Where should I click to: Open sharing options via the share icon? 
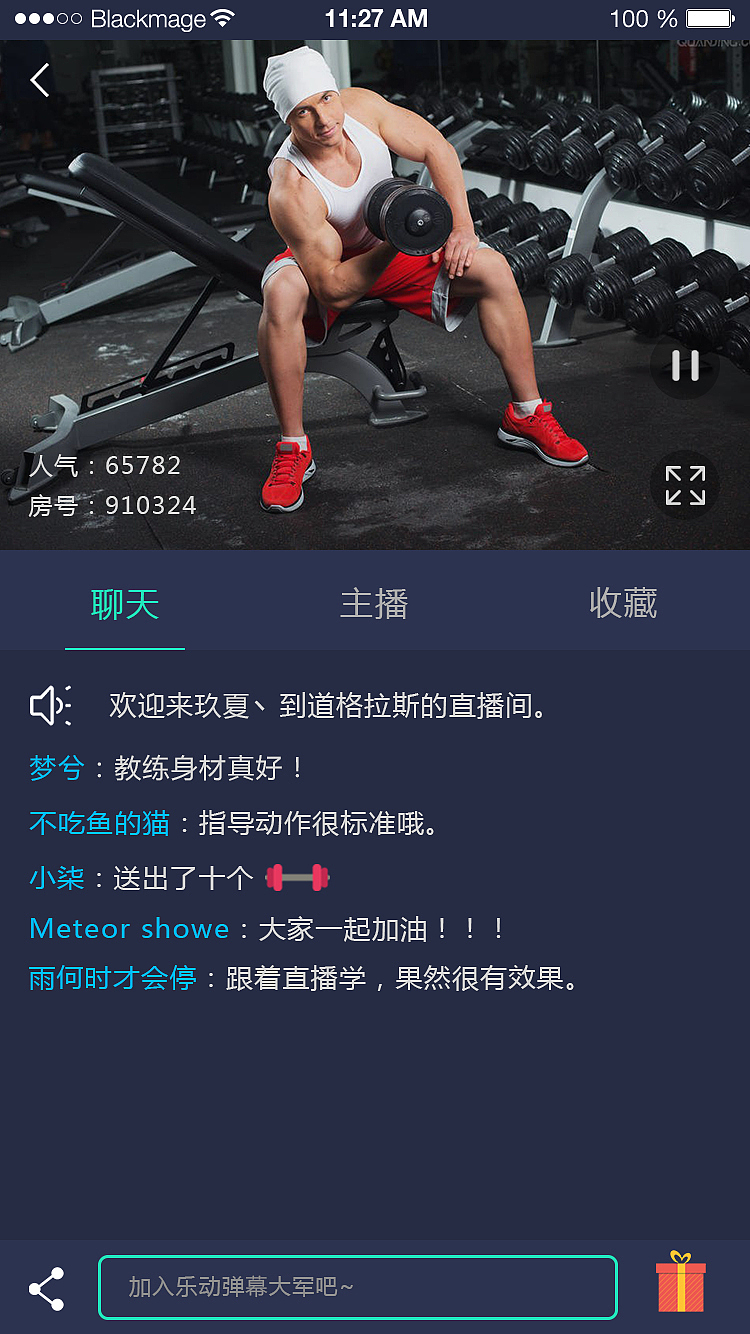point(45,1288)
